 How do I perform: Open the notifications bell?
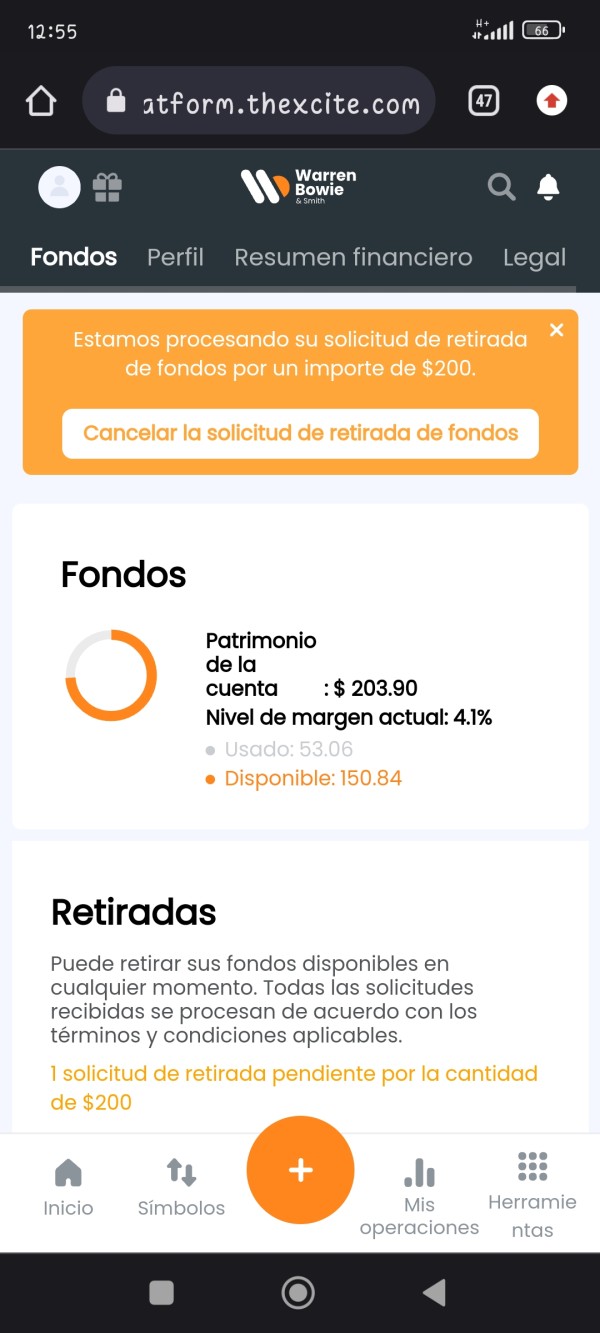tap(548, 186)
